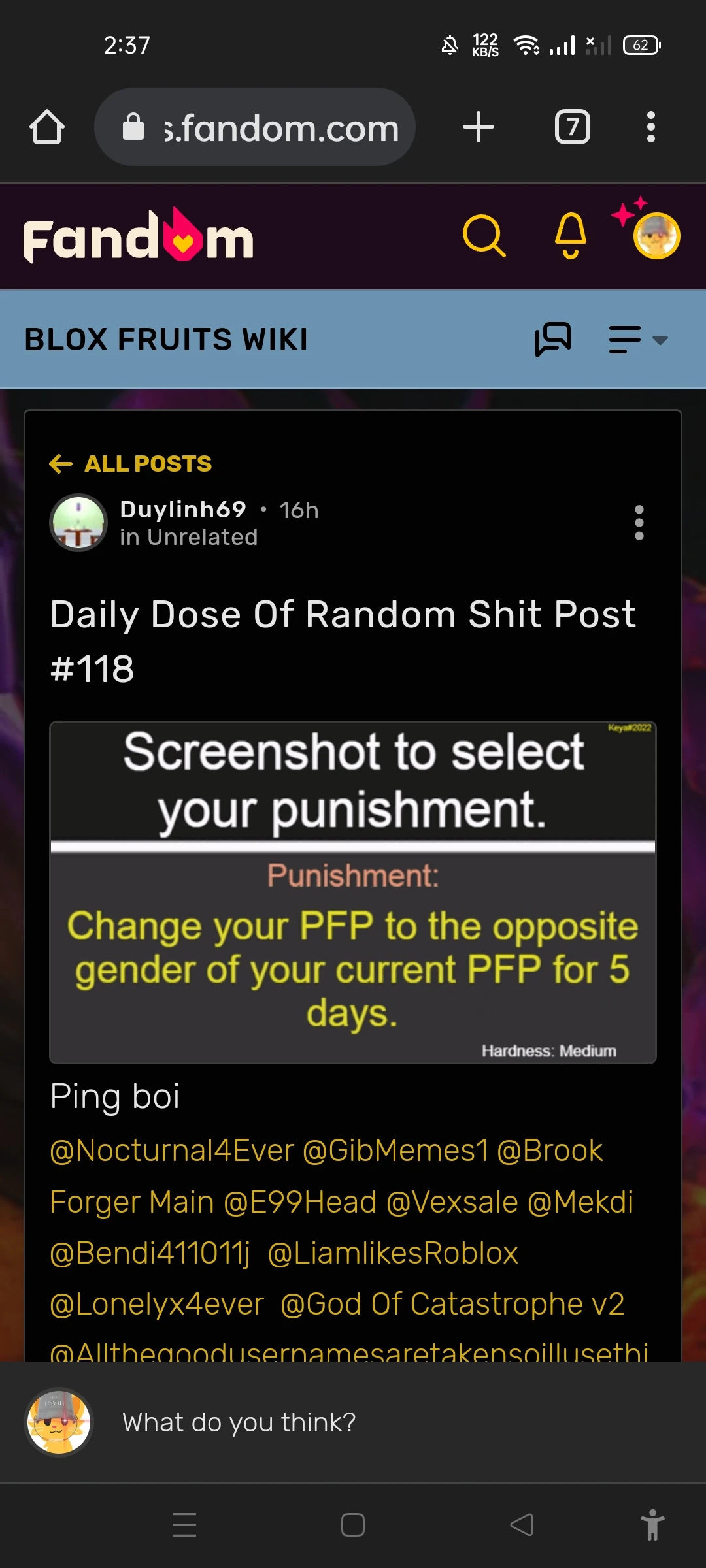Open the post options menu

pyautogui.click(x=639, y=523)
